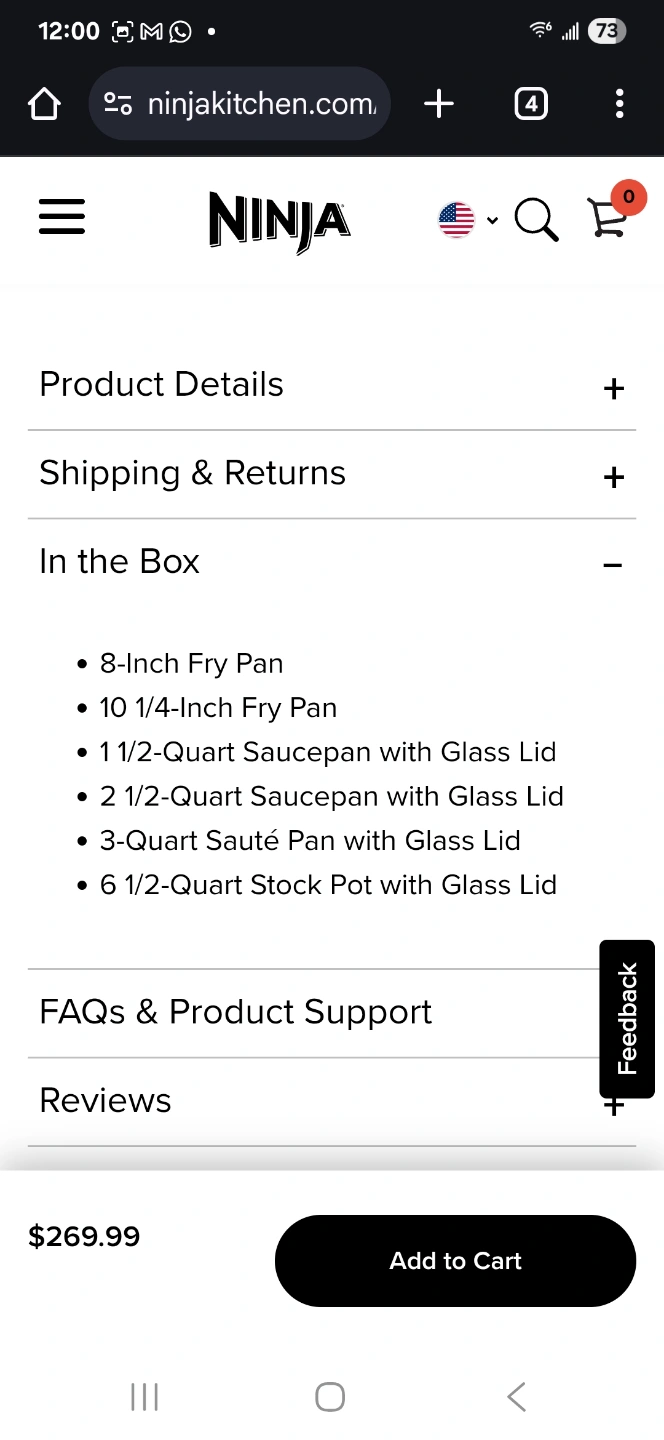The image size is (664, 1440).
Task: Tap the Ninja logo
Action: (279, 221)
